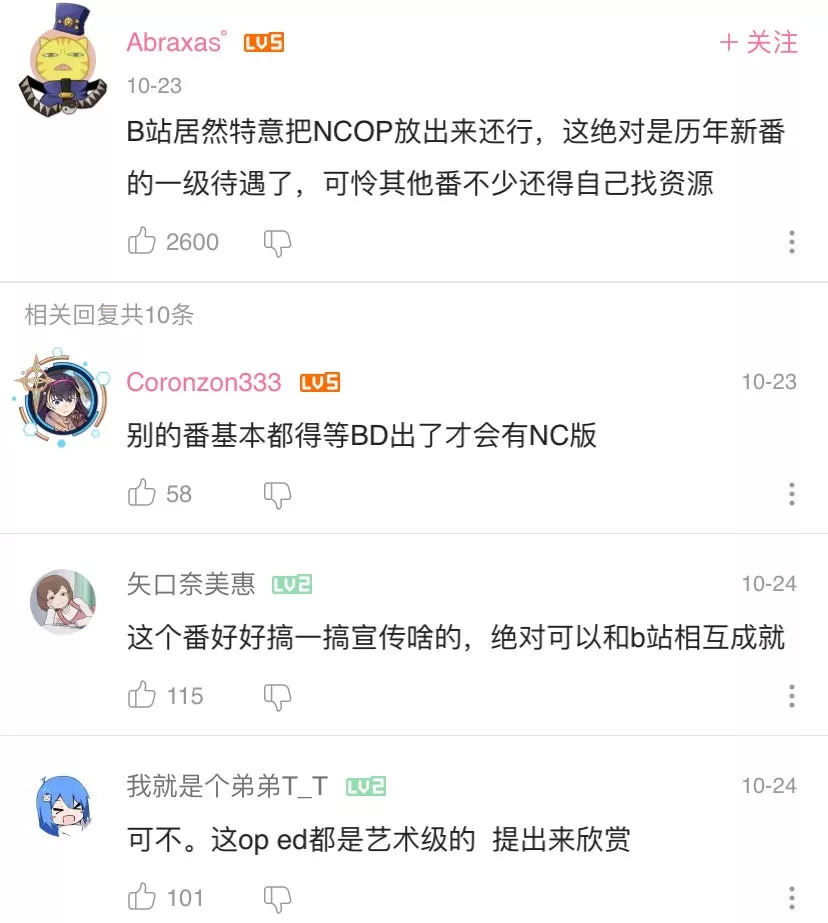The width and height of the screenshot is (828, 923).
Task: Dislike 矢口奈美惠's reply
Action: 277,696
